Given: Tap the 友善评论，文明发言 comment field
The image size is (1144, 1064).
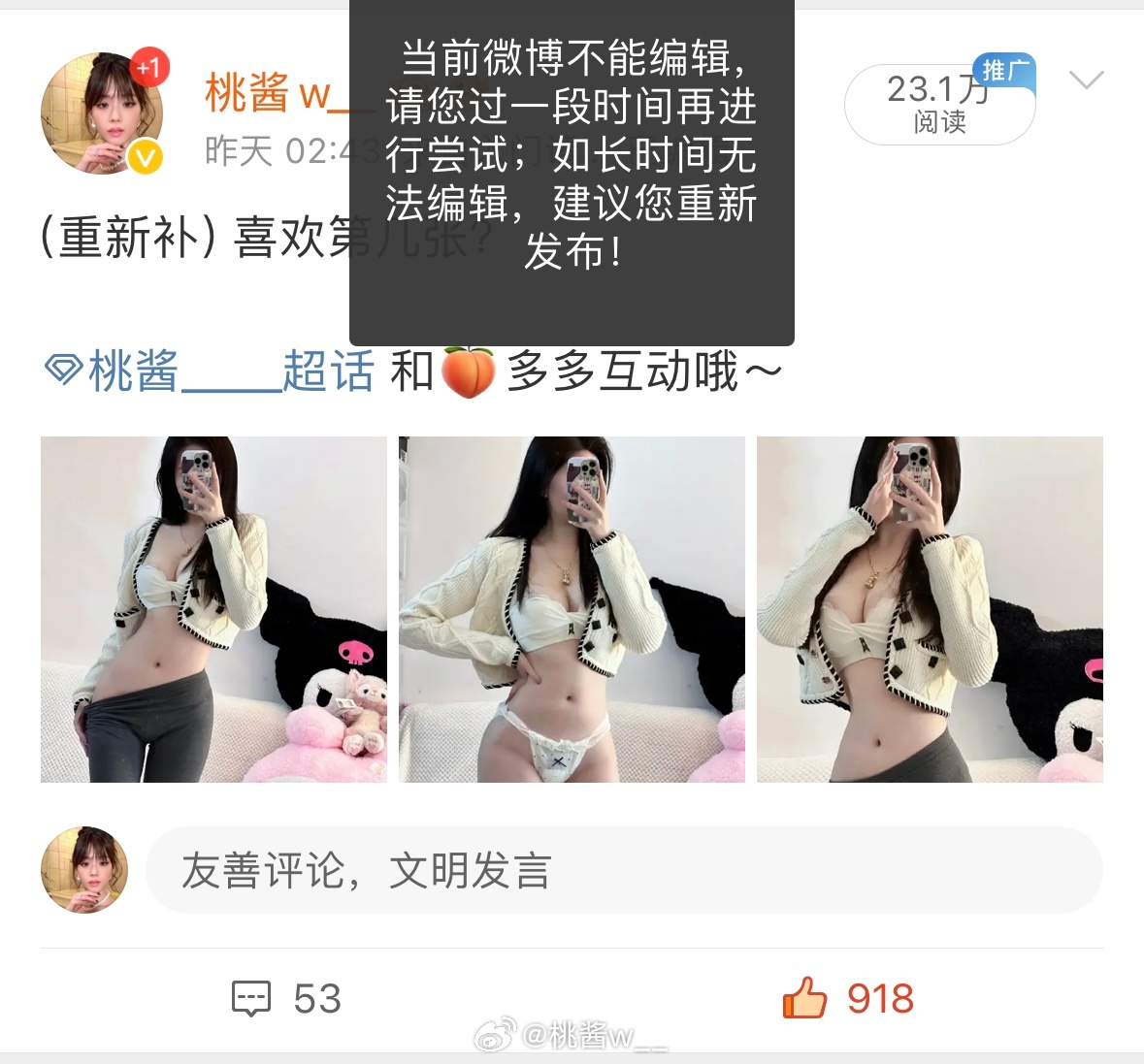Looking at the screenshot, I should (623, 870).
